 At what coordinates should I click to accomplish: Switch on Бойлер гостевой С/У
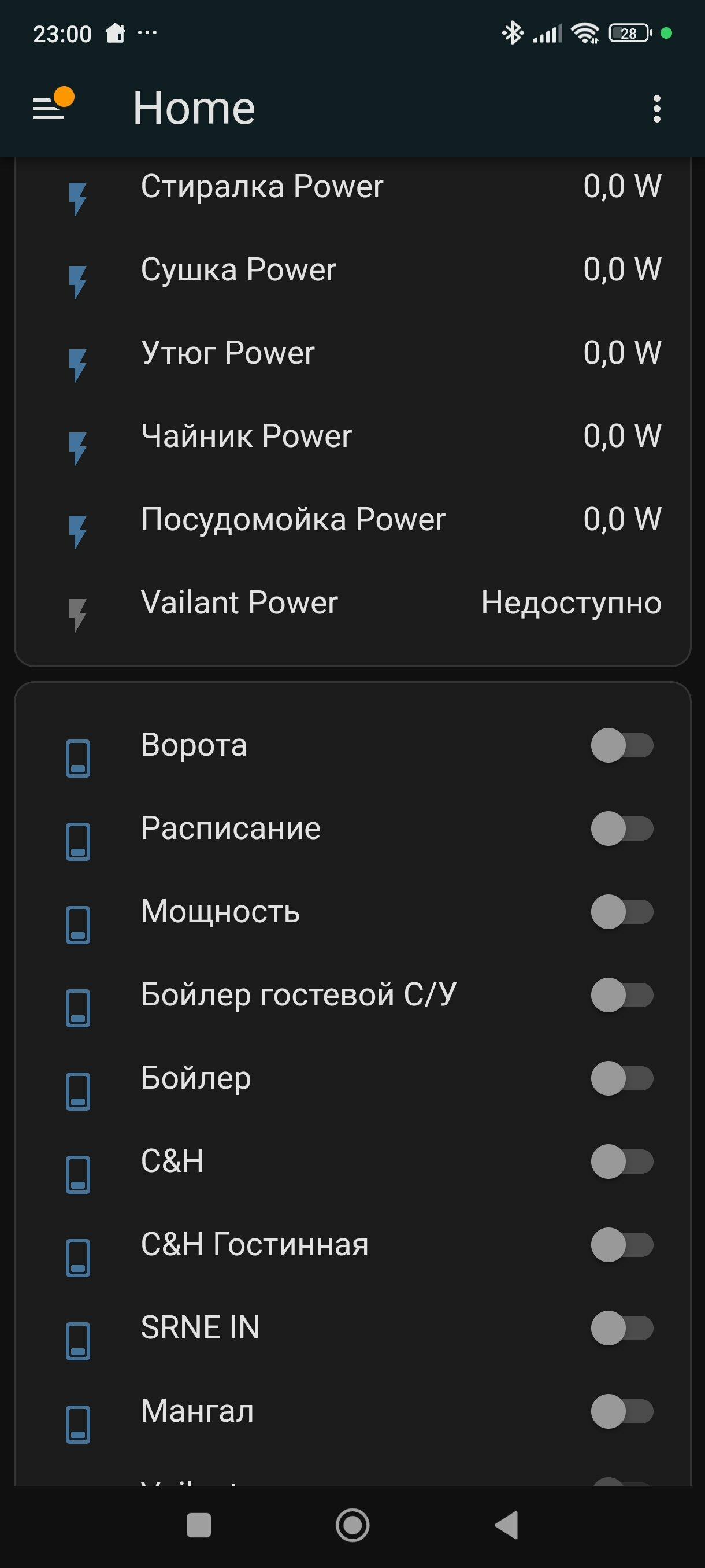tap(622, 995)
